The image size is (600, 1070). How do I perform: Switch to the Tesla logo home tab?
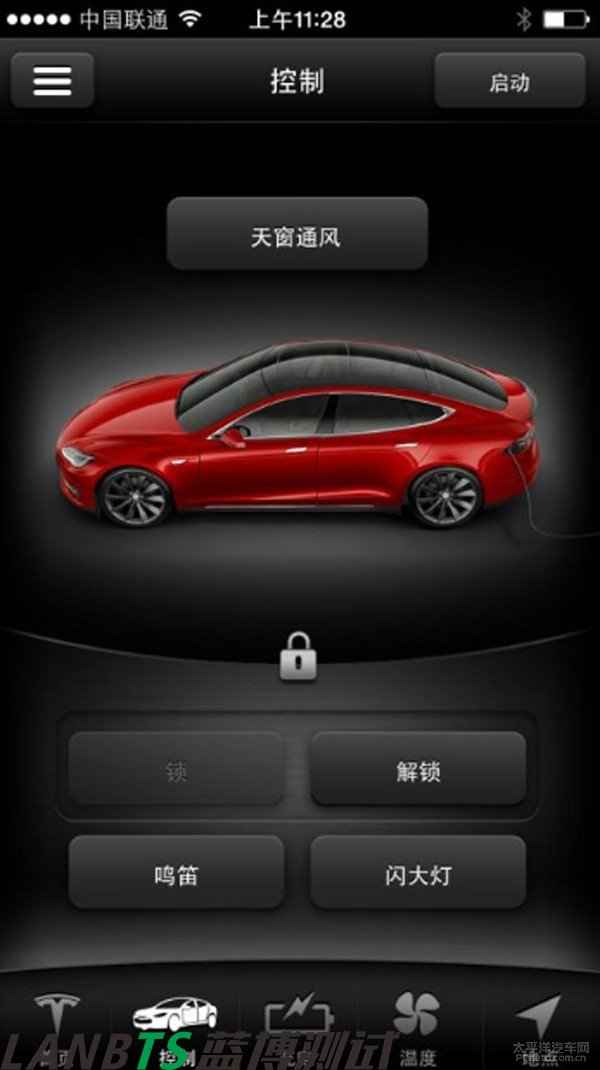tap(56, 1025)
